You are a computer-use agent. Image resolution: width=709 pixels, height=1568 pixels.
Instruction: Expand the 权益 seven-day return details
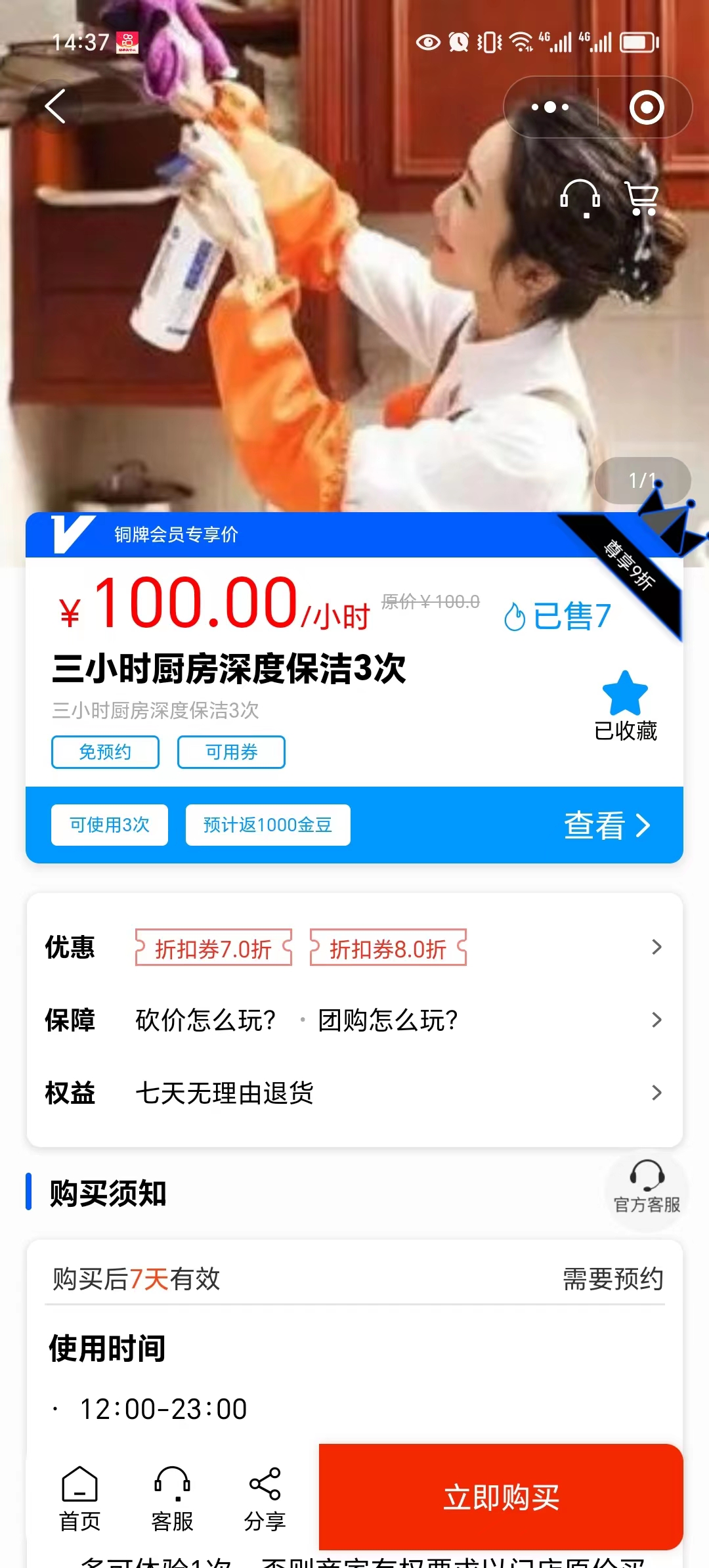tap(656, 1093)
